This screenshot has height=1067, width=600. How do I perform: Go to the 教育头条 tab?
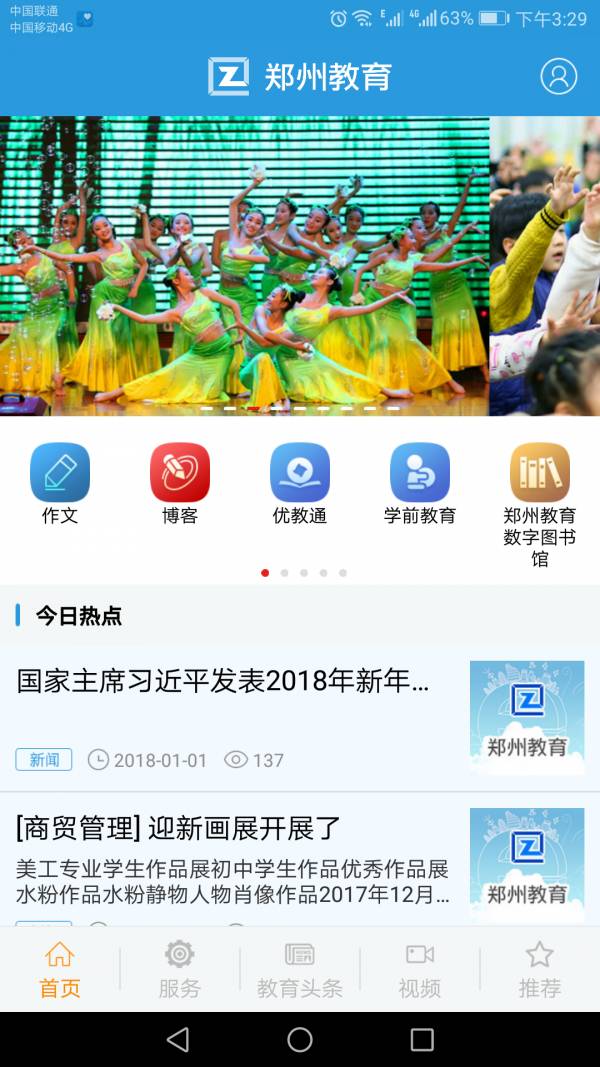click(x=300, y=969)
